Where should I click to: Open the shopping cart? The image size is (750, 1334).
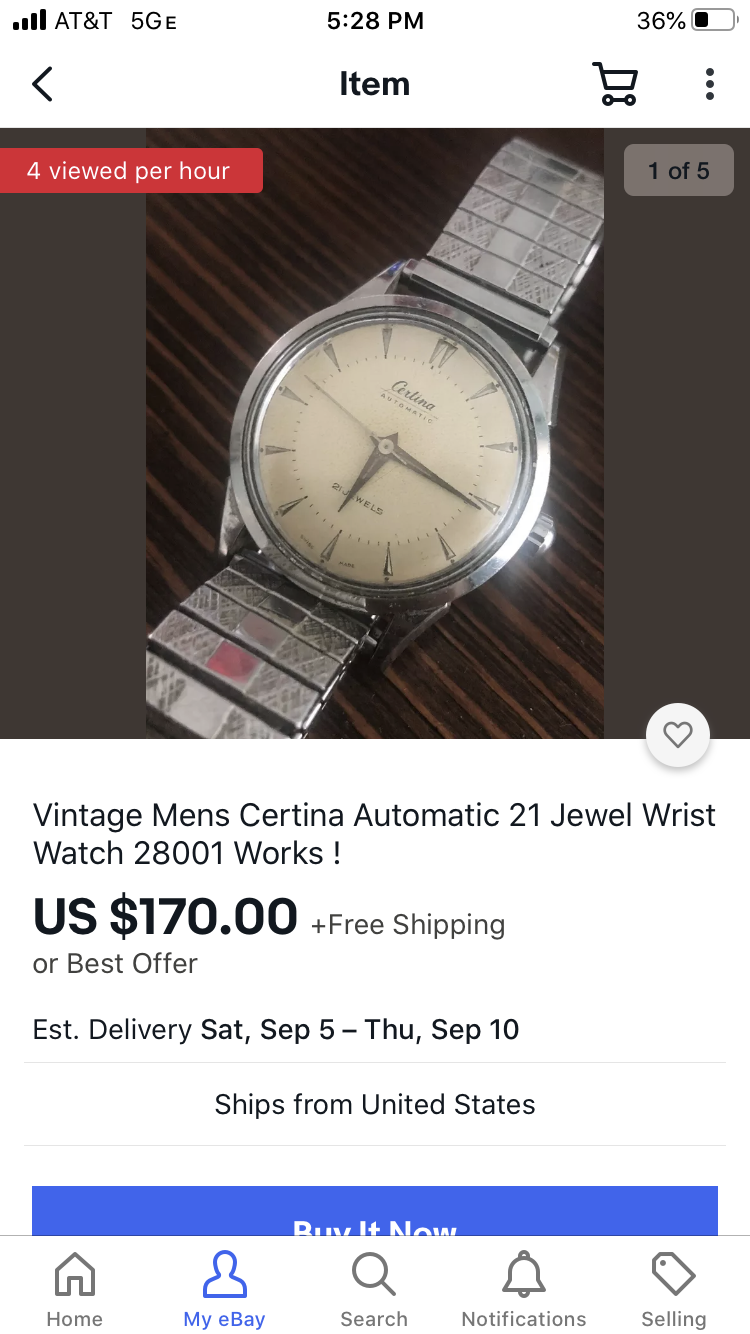pyautogui.click(x=614, y=85)
